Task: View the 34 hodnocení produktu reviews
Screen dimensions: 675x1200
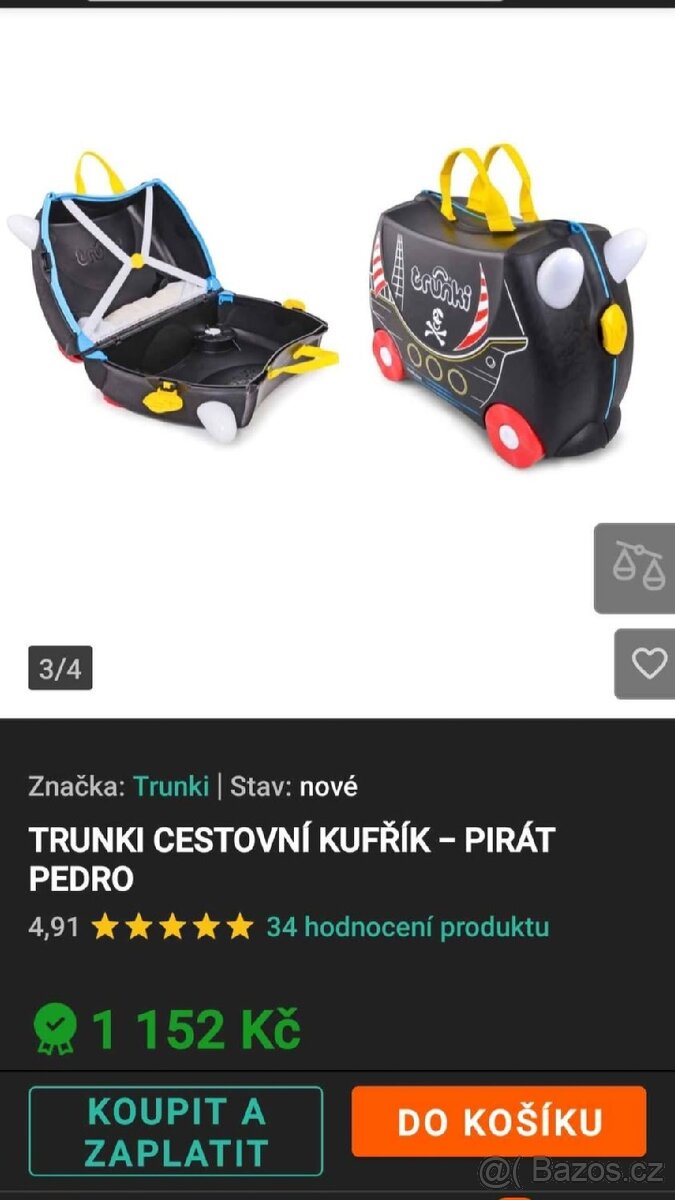Action: pyautogui.click(x=407, y=927)
